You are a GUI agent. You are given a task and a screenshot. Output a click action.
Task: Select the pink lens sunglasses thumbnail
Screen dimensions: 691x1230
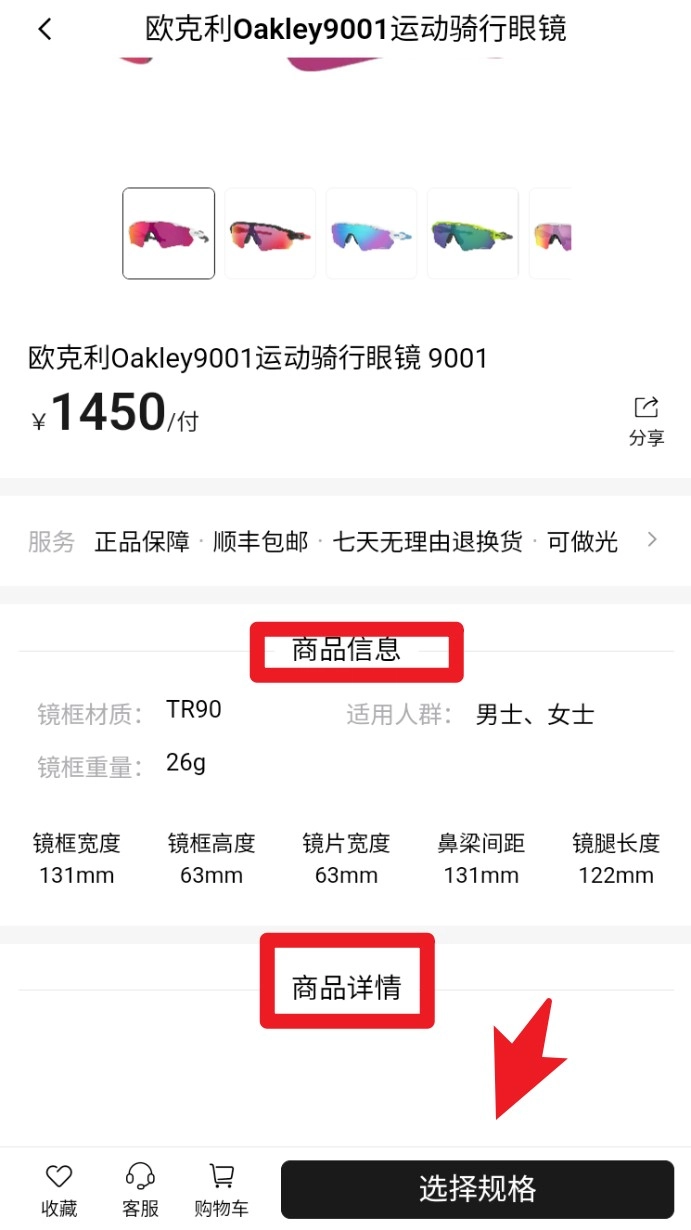click(168, 233)
